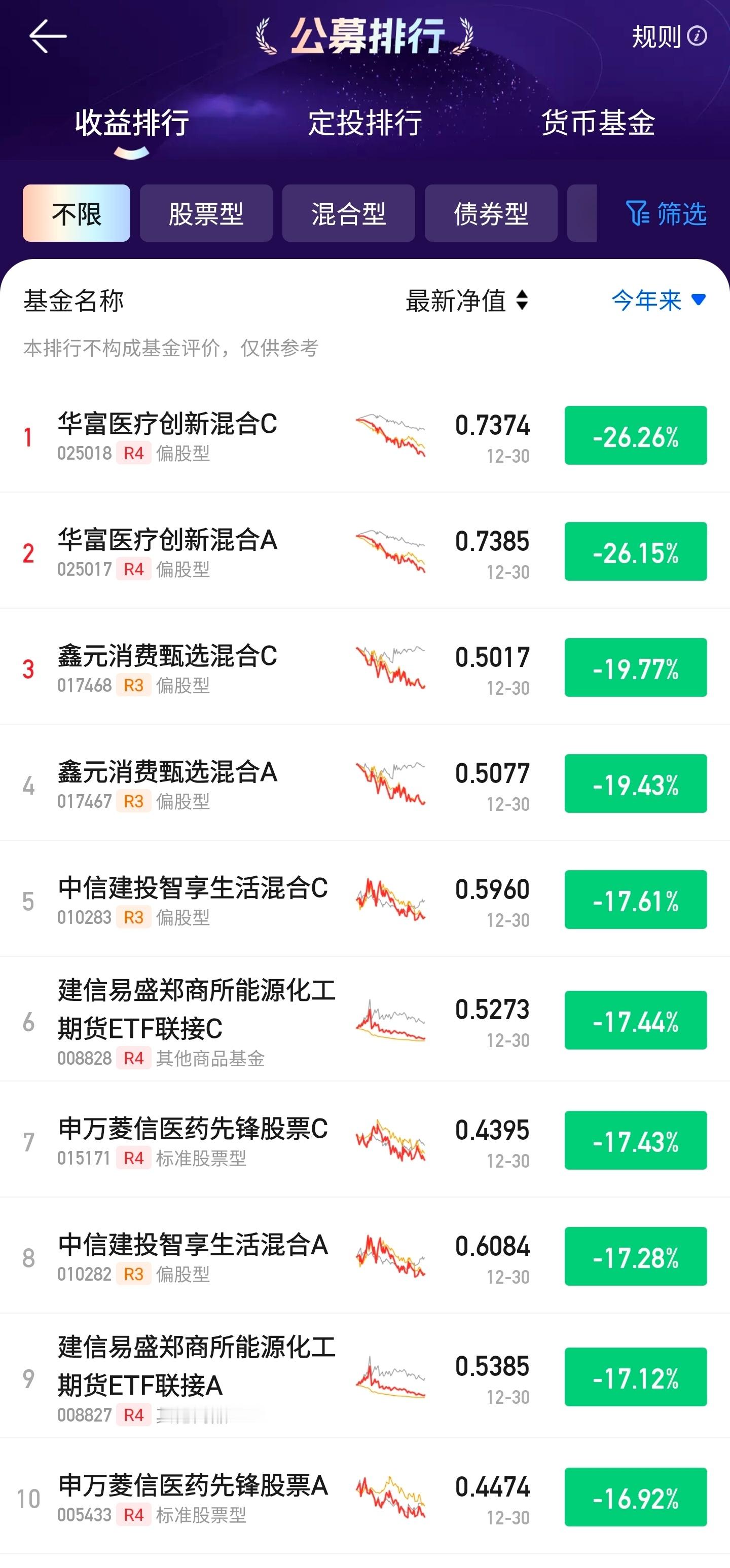Open the 规则 rules info

pyautogui.click(x=669, y=36)
